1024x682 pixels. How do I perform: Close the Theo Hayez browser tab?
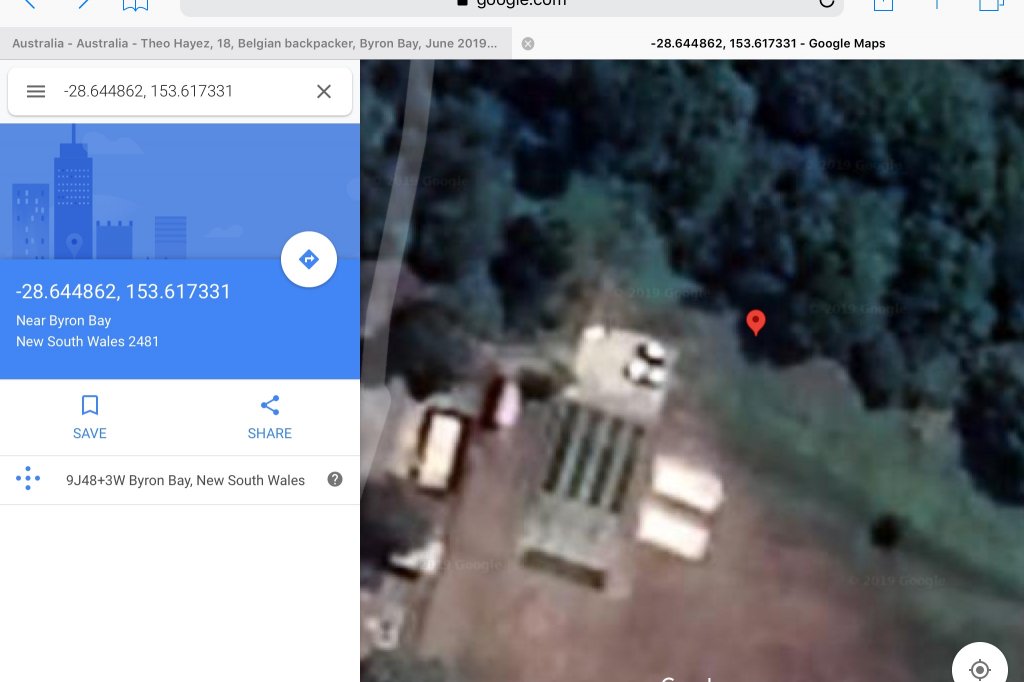528,44
